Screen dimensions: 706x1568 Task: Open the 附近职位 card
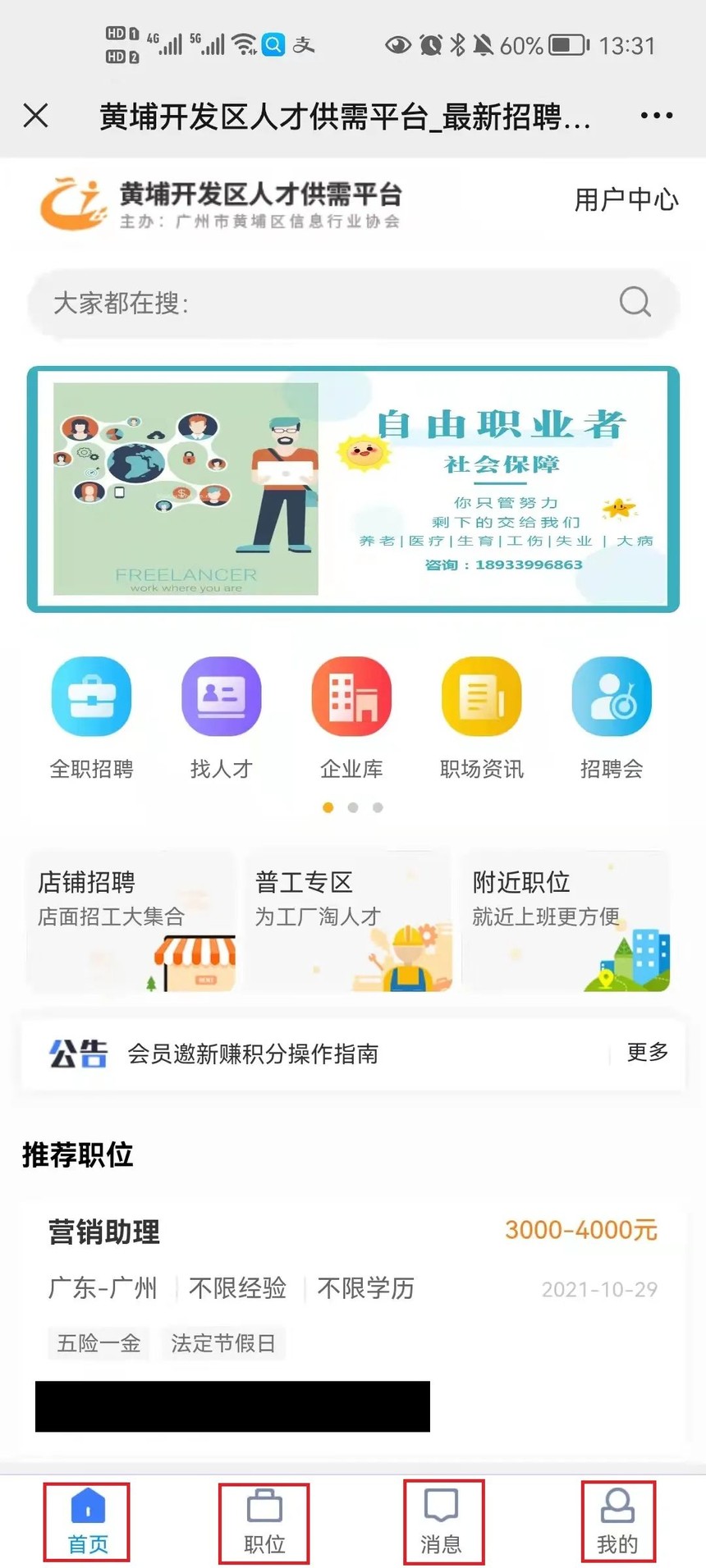click(x=566, y=921)
